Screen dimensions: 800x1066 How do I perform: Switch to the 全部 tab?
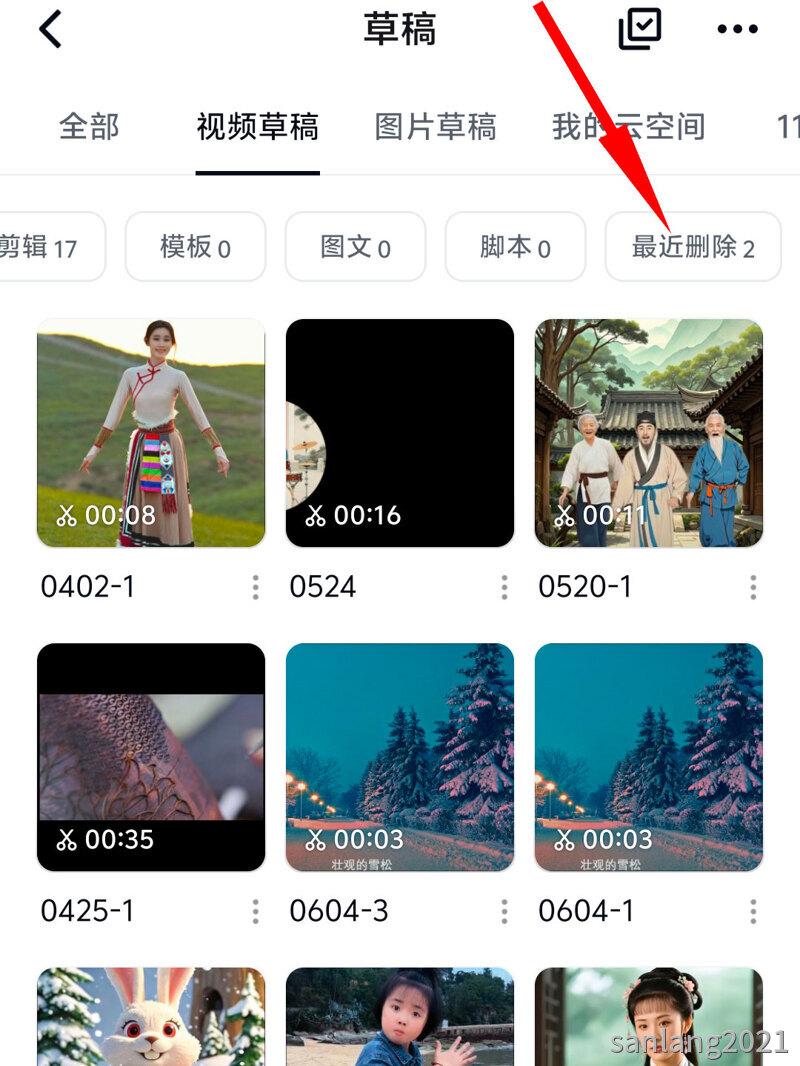(x=89, y=127)
